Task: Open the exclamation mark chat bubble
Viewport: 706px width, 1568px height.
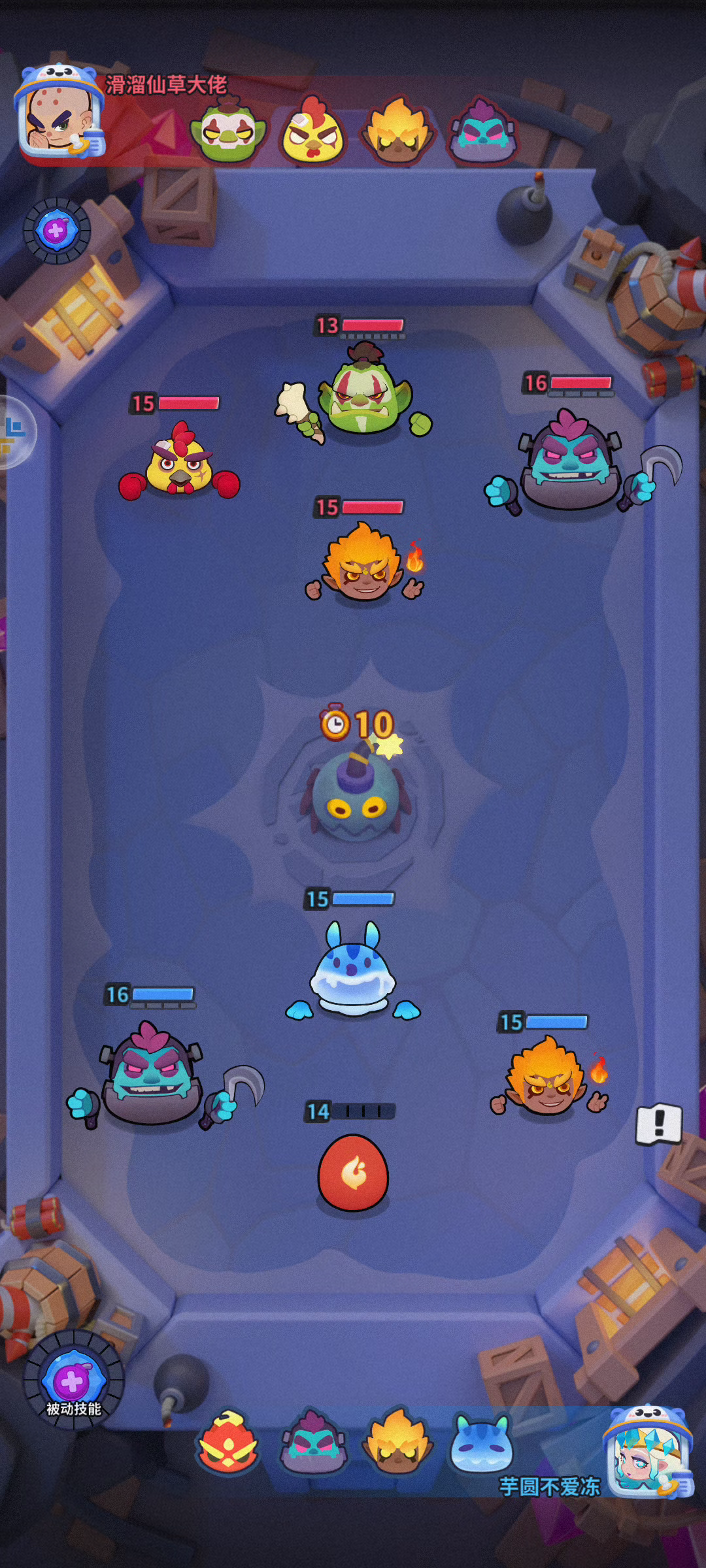Action: (659, 1124)
